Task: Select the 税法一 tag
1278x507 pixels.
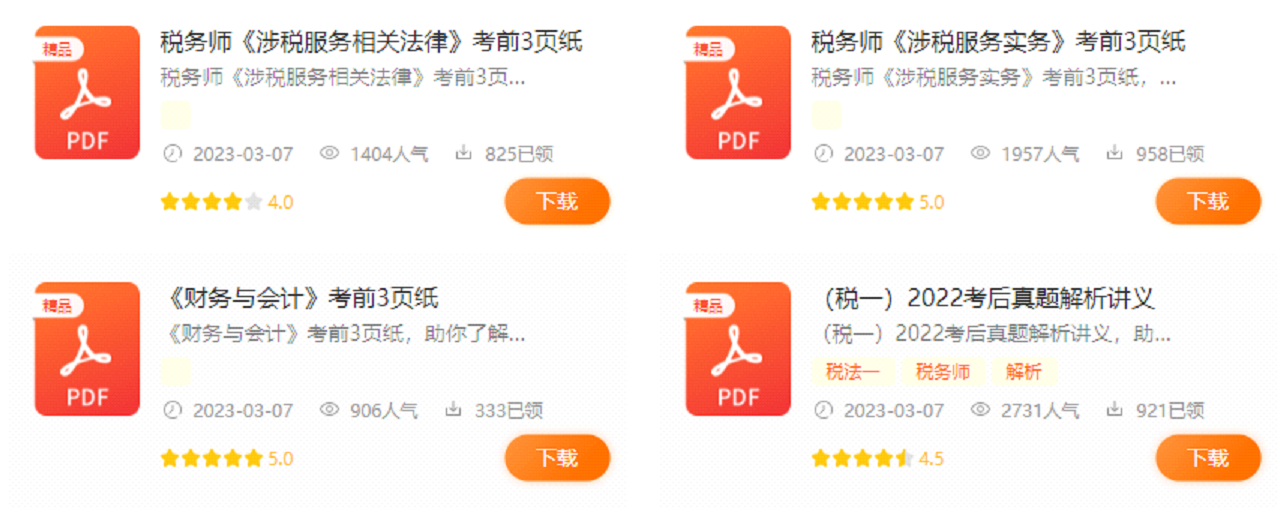Action: 853,372
